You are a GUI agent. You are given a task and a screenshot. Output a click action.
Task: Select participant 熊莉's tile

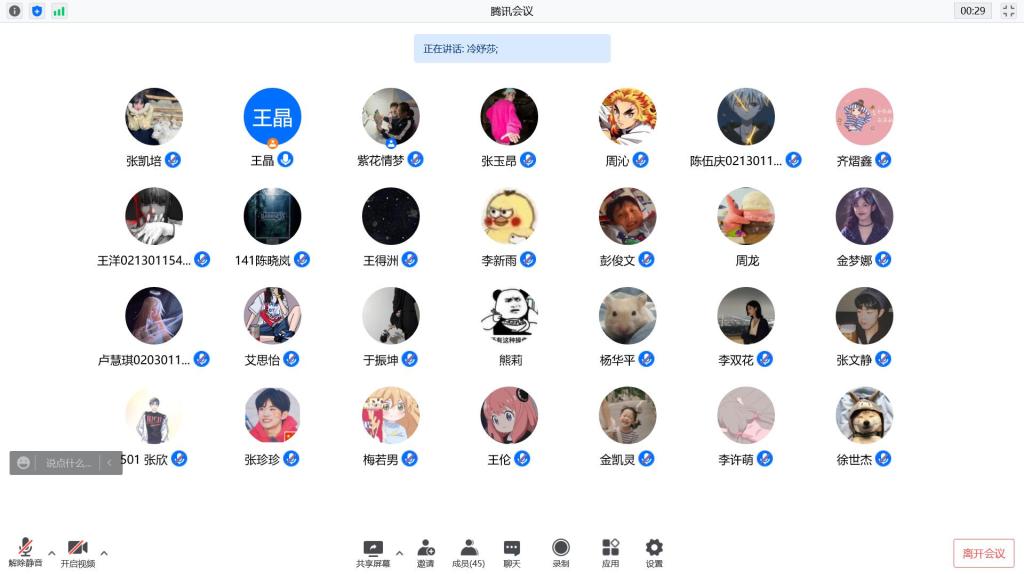click(x=510, y=316)
